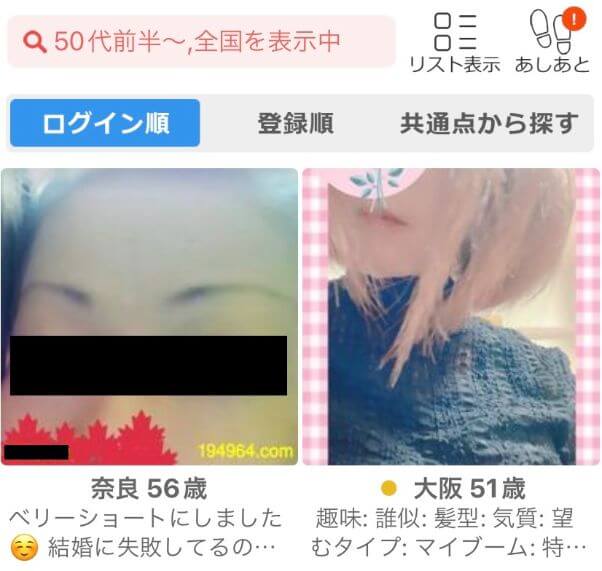The image size is (602, 571).
Task: Switch to リスト表示 list view
Action: [x=455, y=43]
